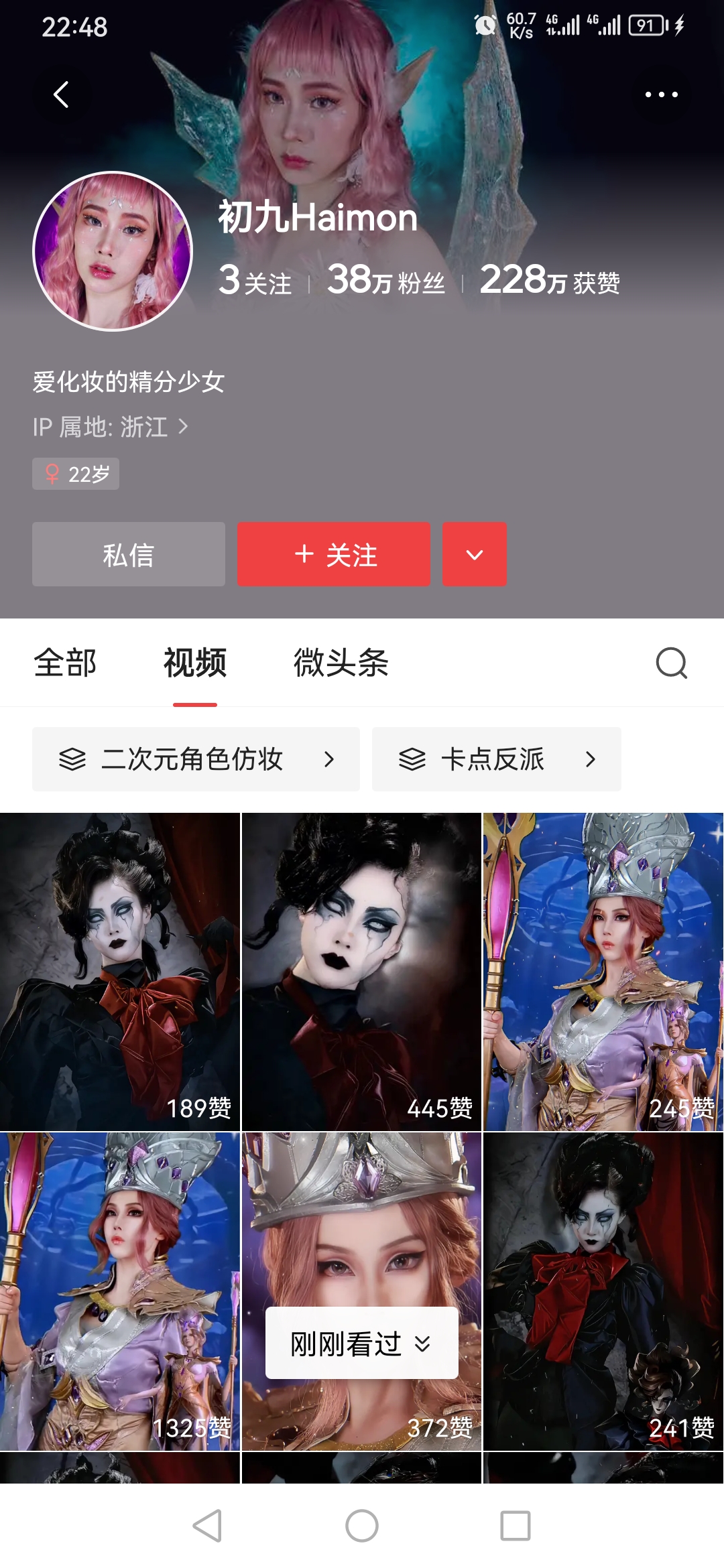This screenshot has width=724, height=1568.
Task: Switch to the 微头条 tab
Action: (x=341, y=663)
